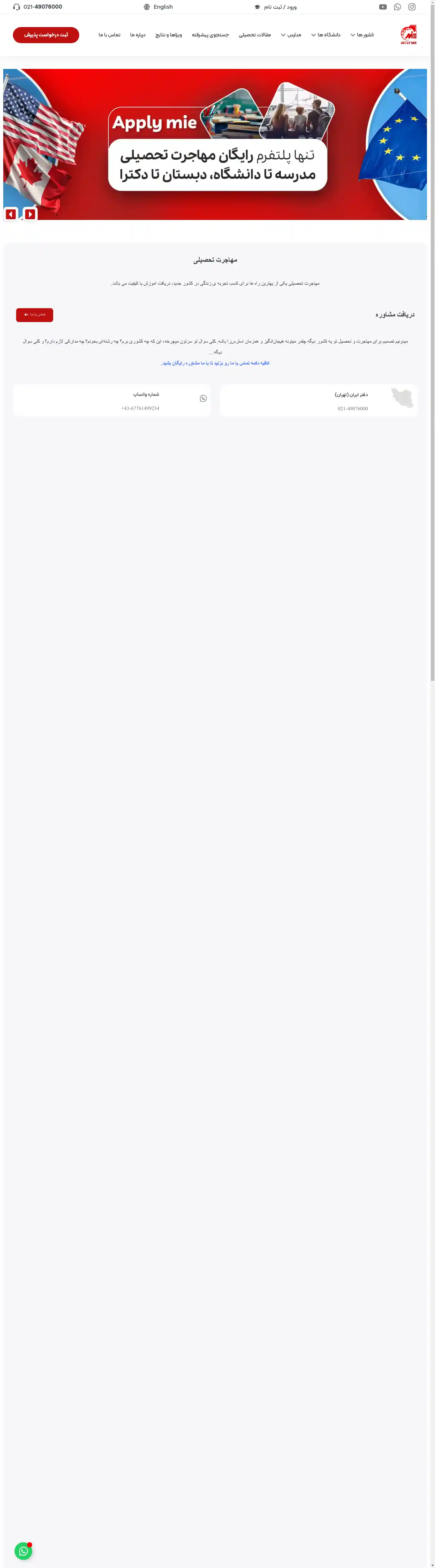Image resolution: width=435 pixels, height=1568 pixels.
Task: Open the Instagram icon in the top bar
Action: click(412, 7)
